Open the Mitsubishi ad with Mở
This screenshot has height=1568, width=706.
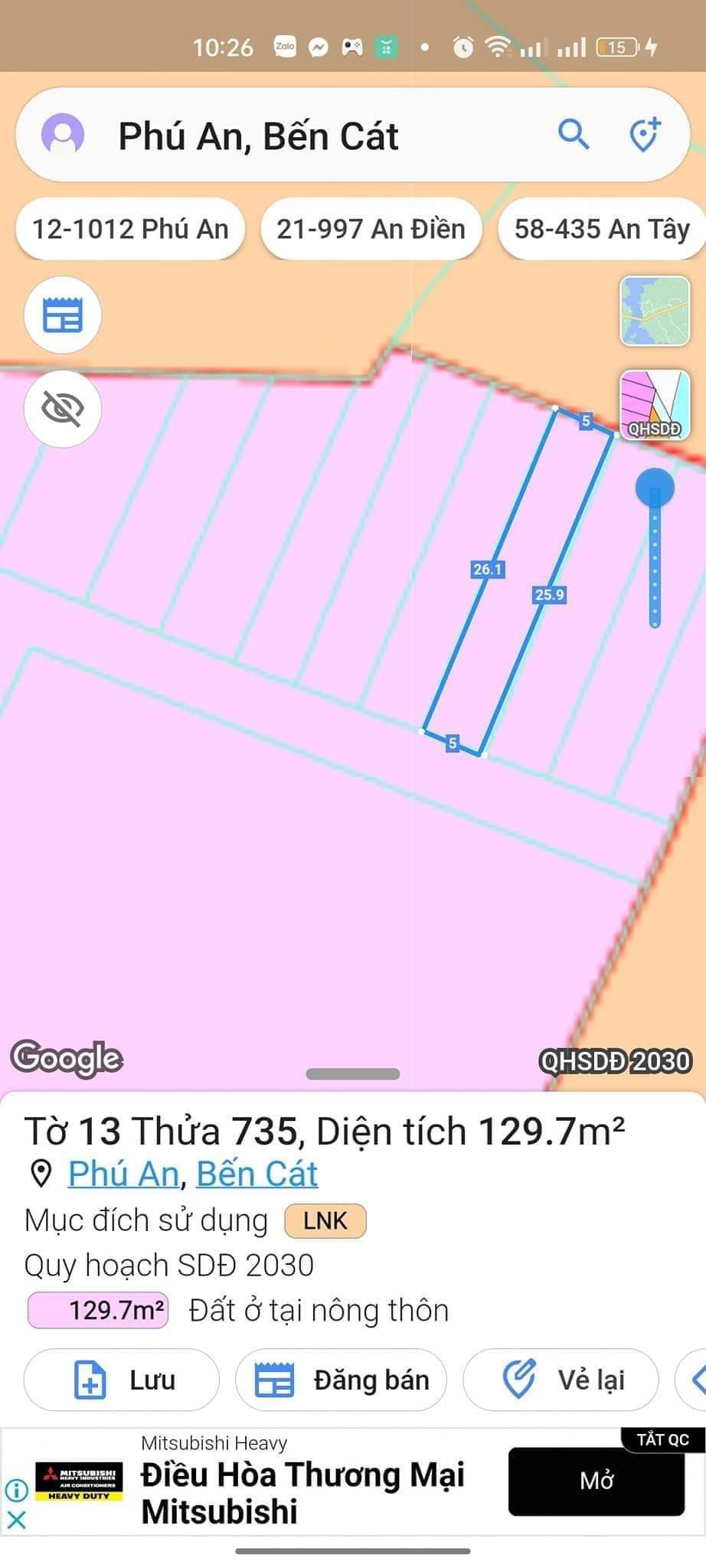pyautogui.click(x=596, y=1481)
